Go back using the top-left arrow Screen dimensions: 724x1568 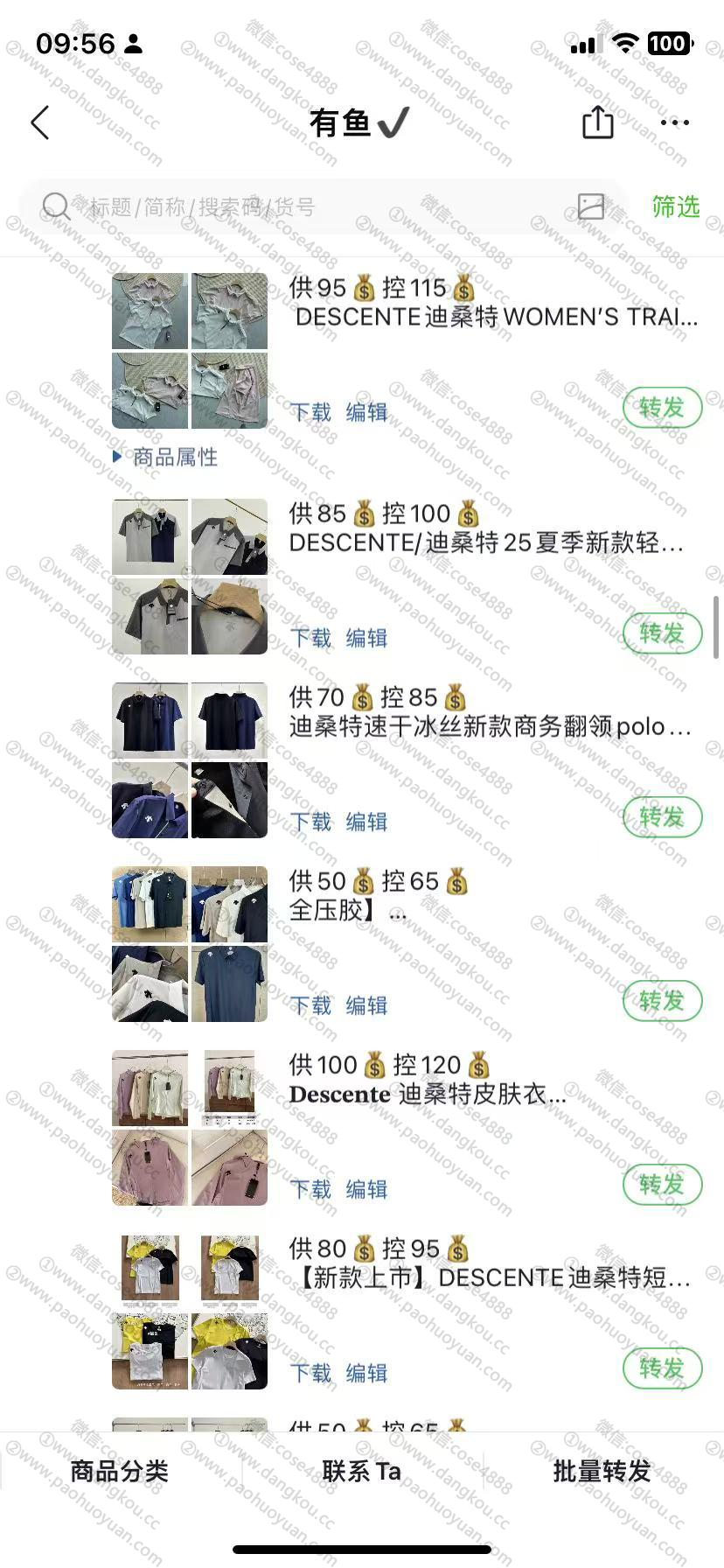pos(40,123)
